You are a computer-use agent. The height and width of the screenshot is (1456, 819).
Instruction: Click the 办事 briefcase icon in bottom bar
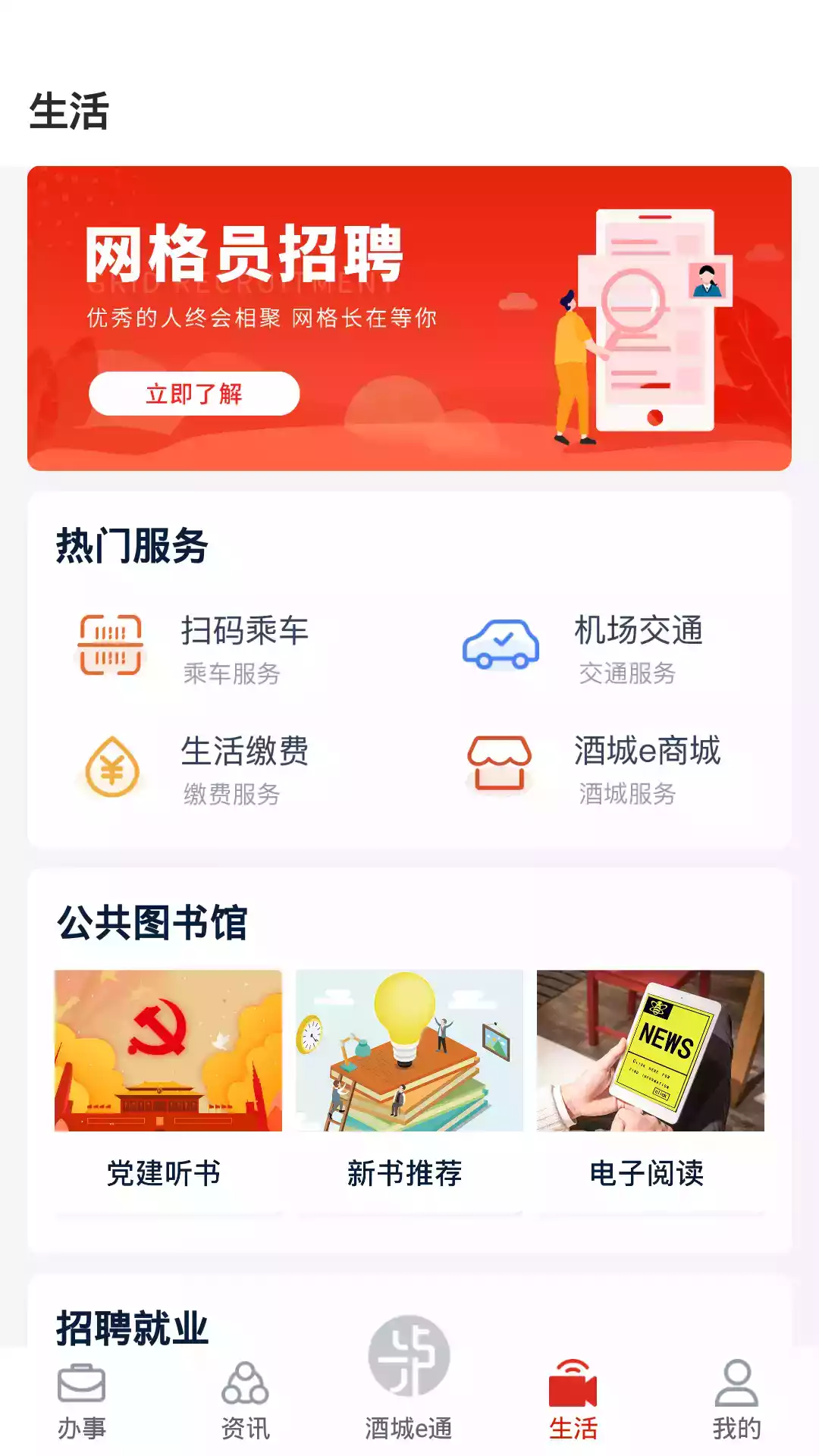coord(82,1382)
